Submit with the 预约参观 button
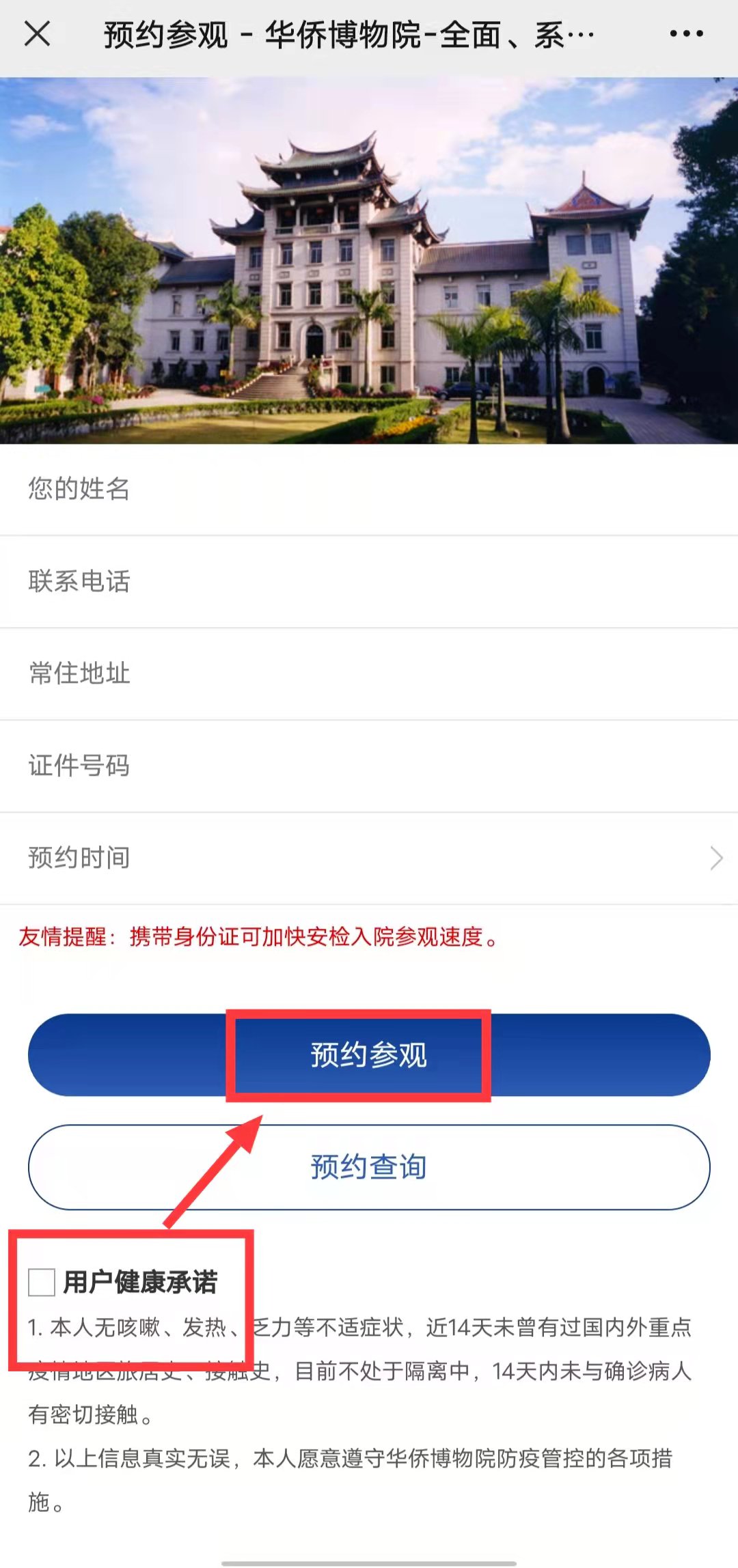Viewport: 738px width, 1568px height. 369,1055
